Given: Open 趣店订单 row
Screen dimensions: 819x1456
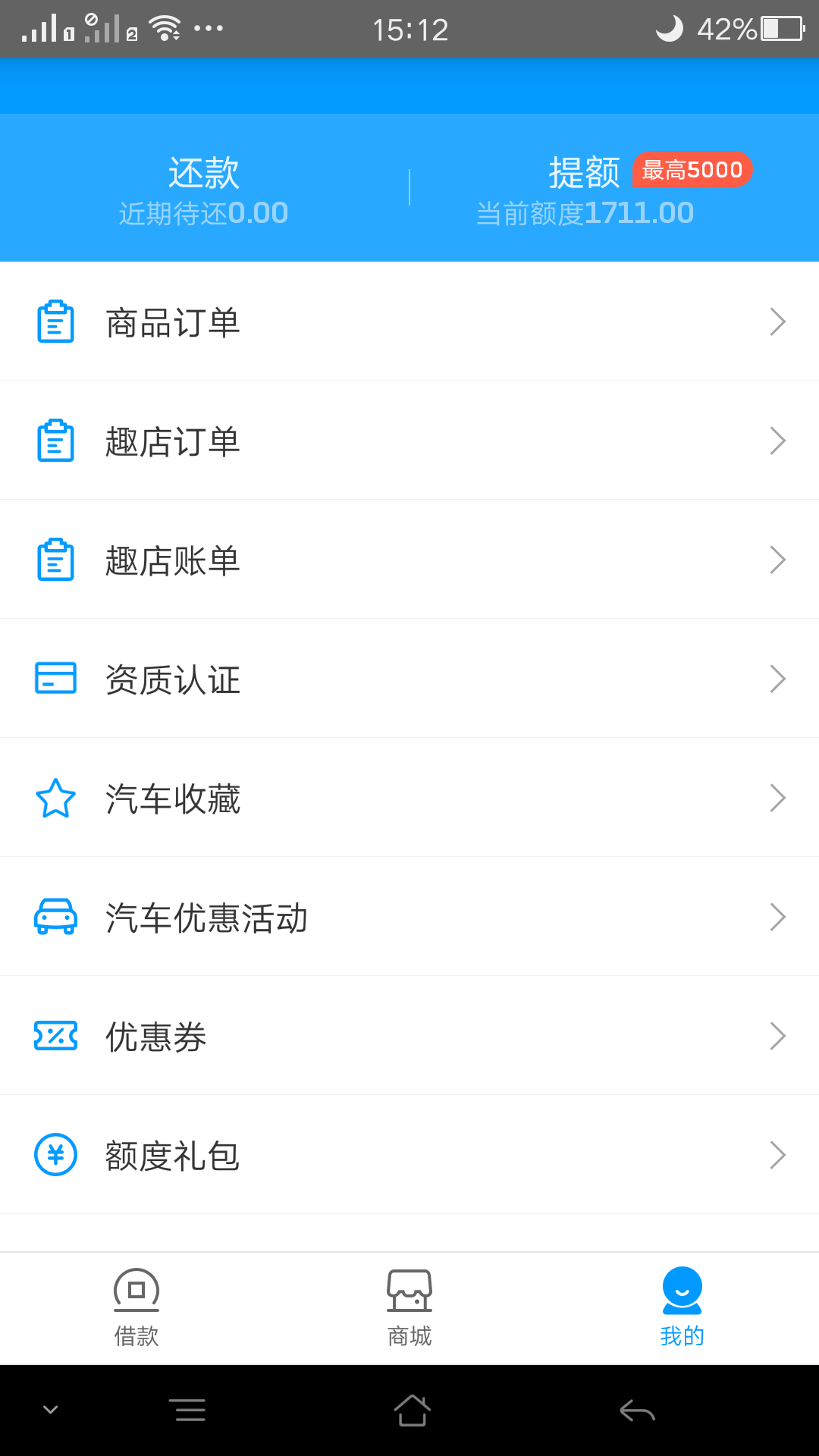Looking at the screenshot, I should tap(409, 441).
